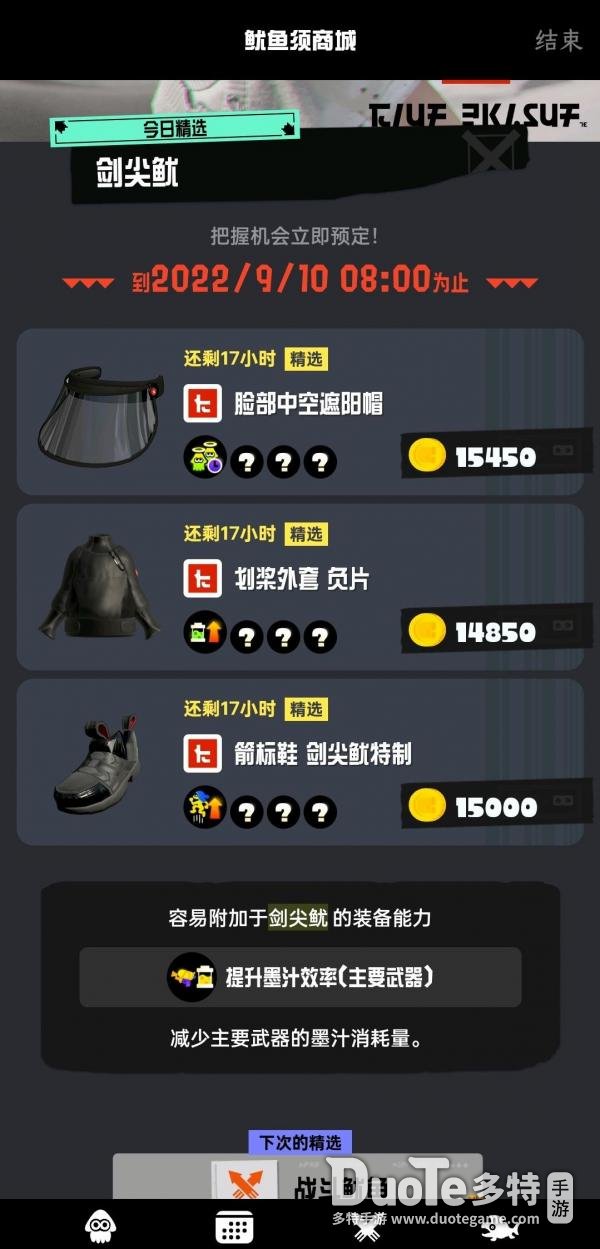Open the 箭标鞋 剑尖鱿特制 gear card
Screen dimensions: 600x1249
(300, 762)
